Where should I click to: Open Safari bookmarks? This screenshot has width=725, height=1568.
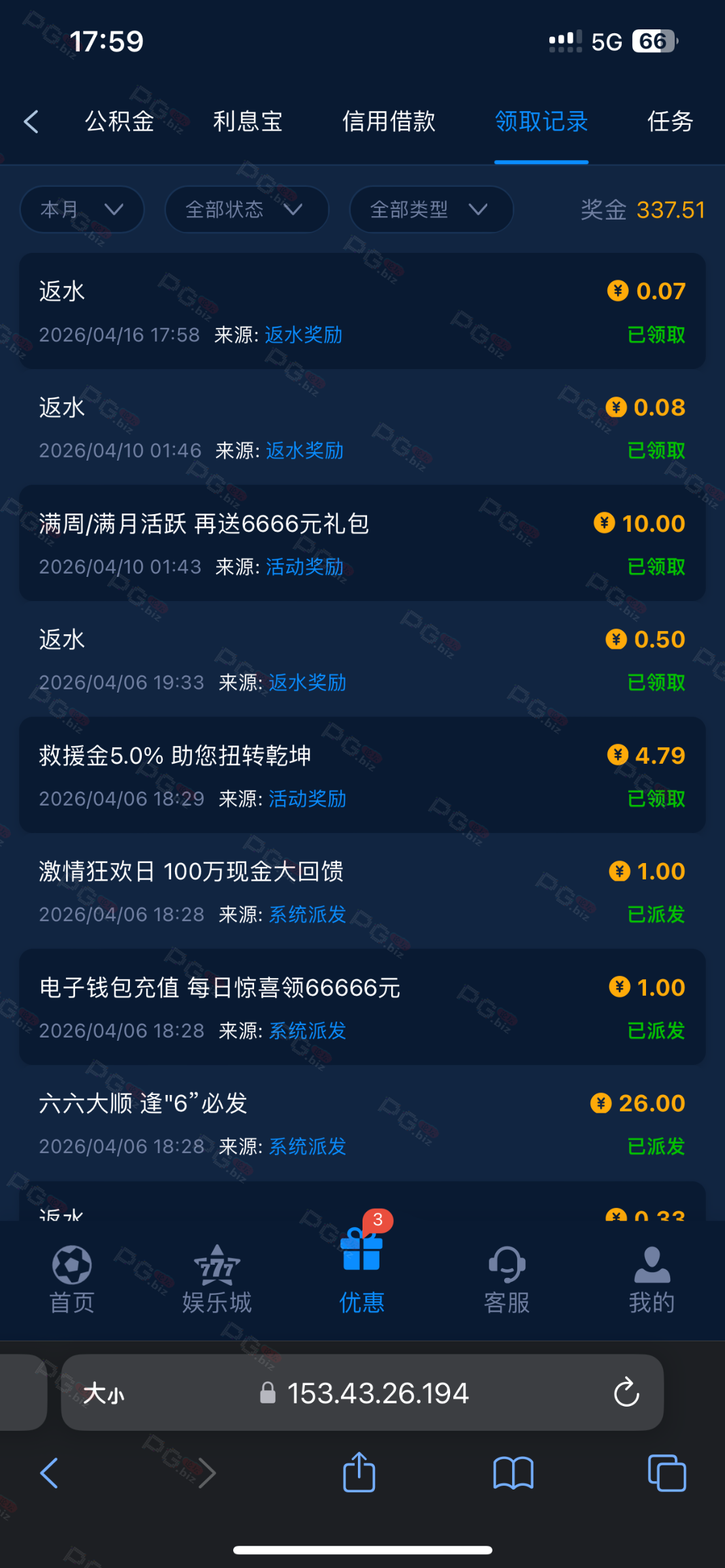point(513,1473)
